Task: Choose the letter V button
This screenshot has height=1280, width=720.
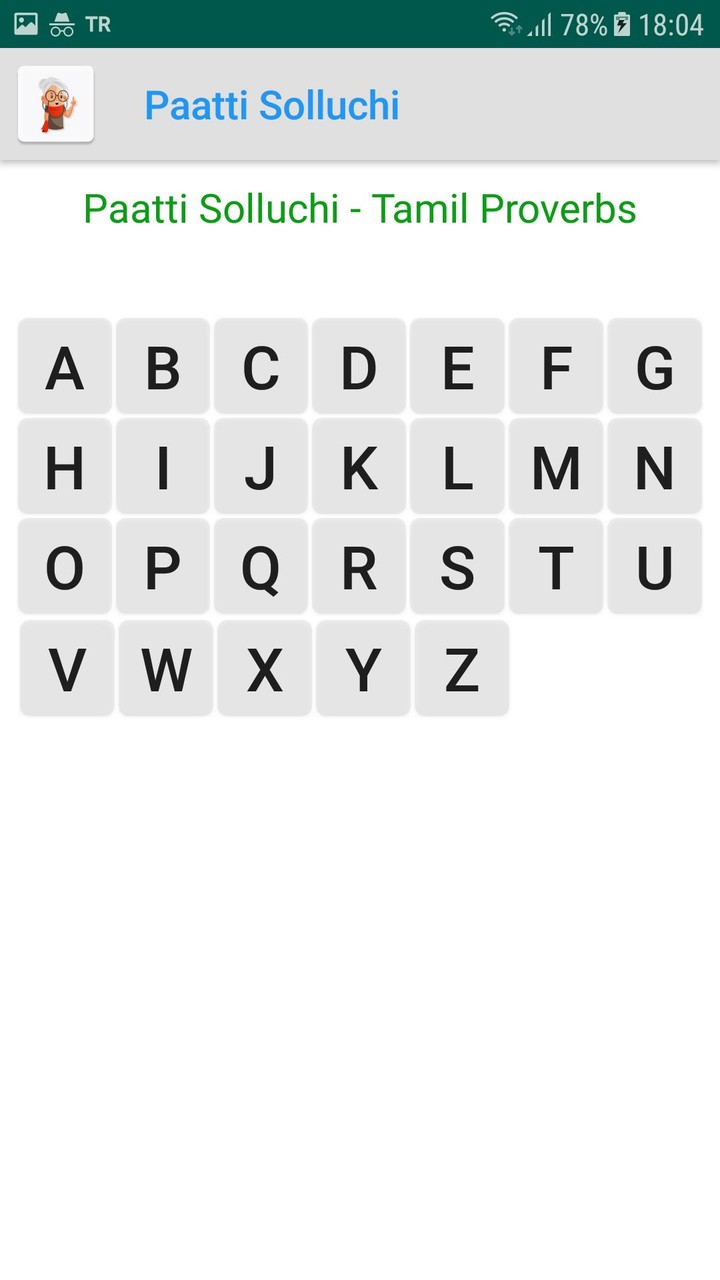Action: 67,669
